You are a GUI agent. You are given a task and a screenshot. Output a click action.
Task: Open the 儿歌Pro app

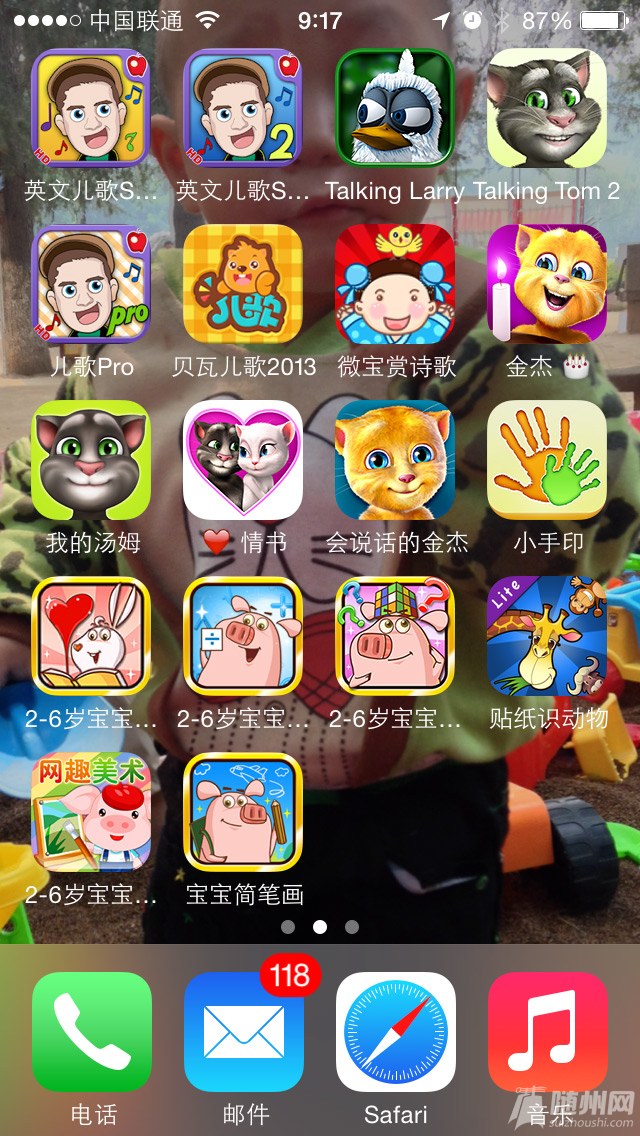click(x=91, y=284)
